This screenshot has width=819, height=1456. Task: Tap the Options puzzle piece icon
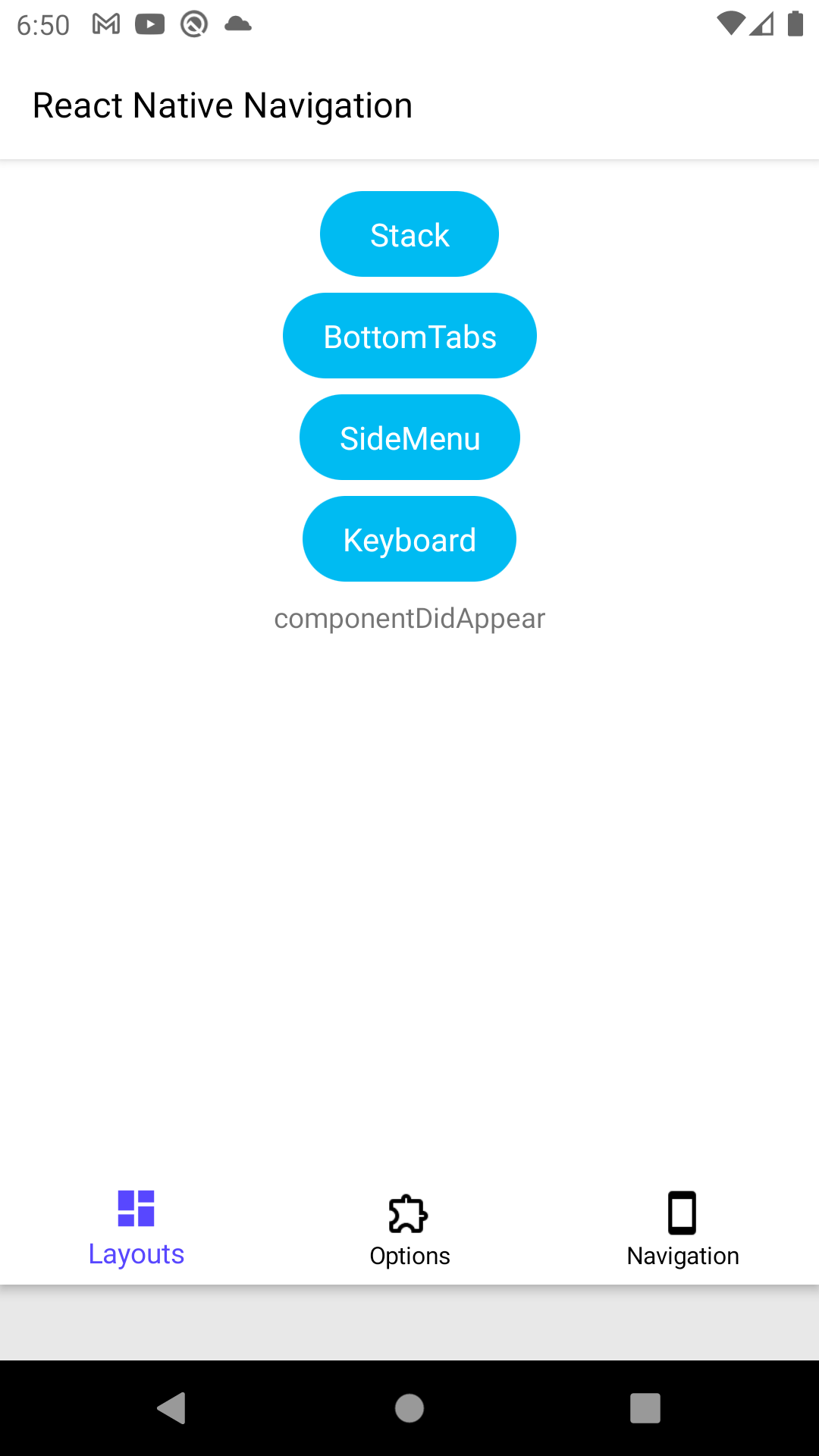coord(409,1214)
